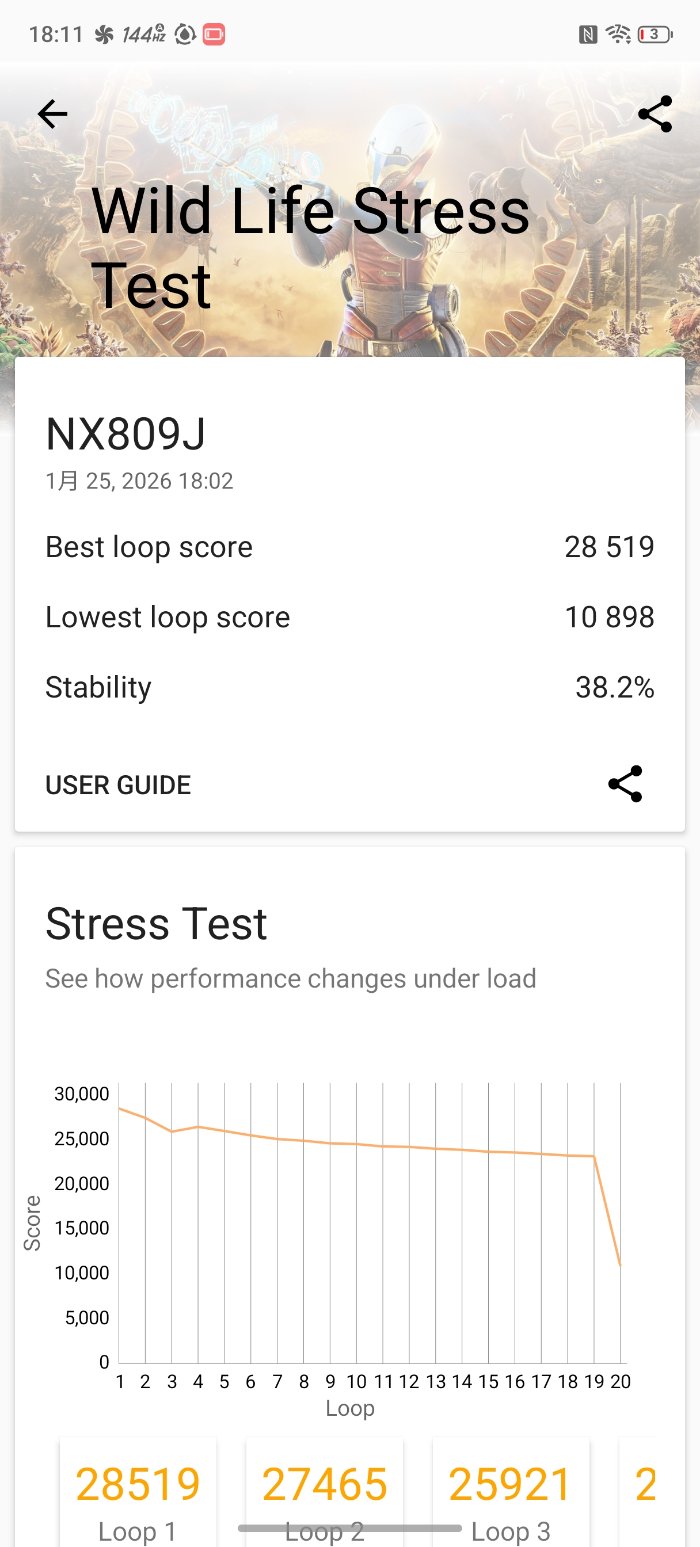The width and height of the screenshot is (700, 1547).
Task: Open the Loop 1 score card
Action: click(x=138, y=1495)
